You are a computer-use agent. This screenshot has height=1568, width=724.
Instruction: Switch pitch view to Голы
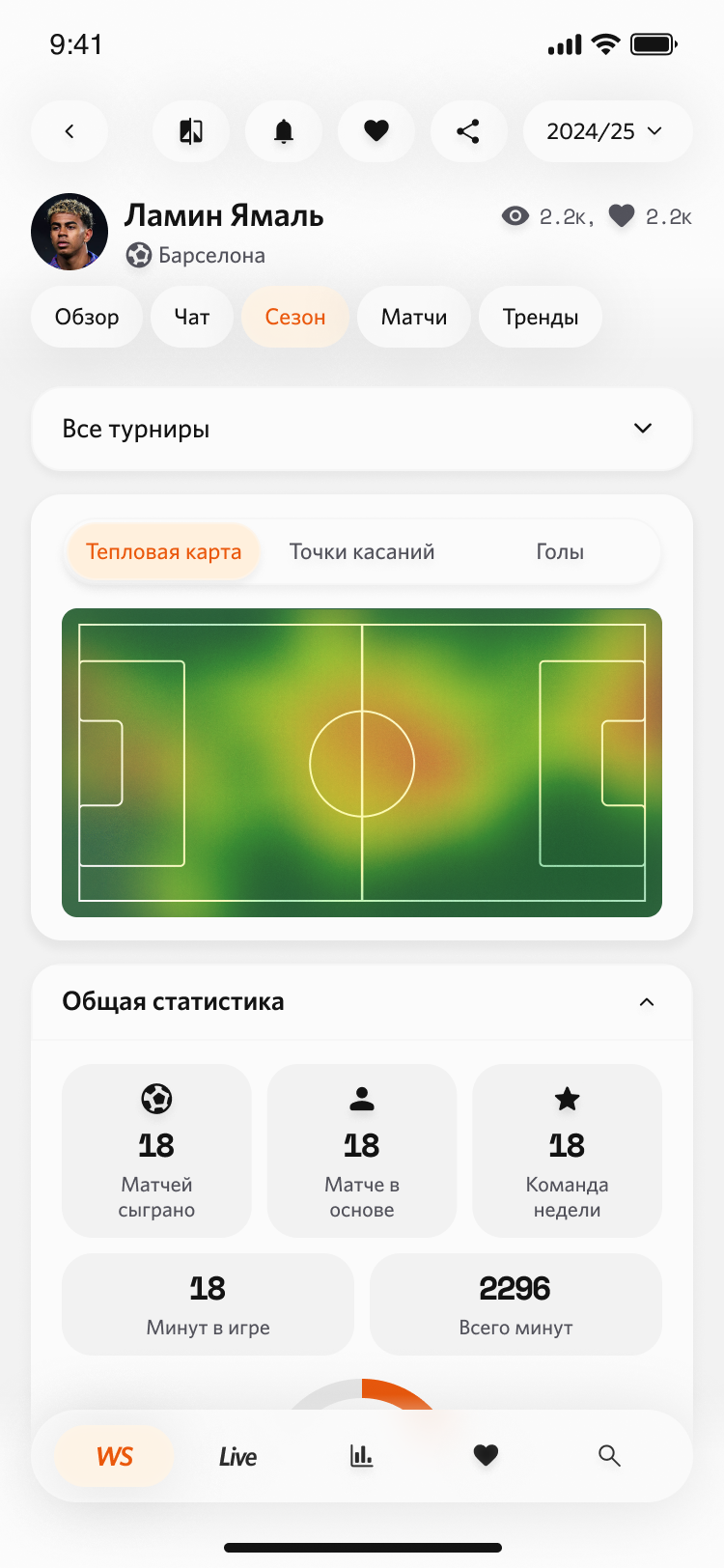[560, 552]
